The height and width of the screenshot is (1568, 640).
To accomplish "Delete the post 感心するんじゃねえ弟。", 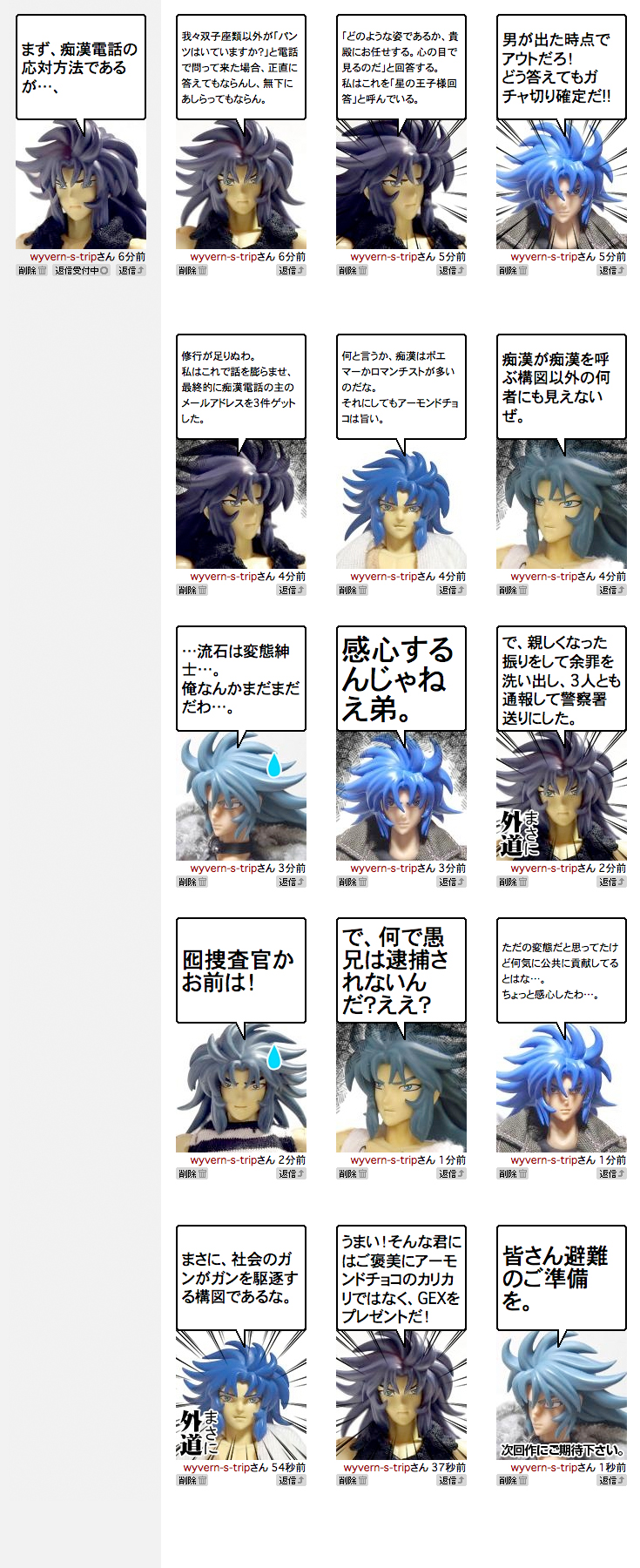I will [x=353, y=882].
